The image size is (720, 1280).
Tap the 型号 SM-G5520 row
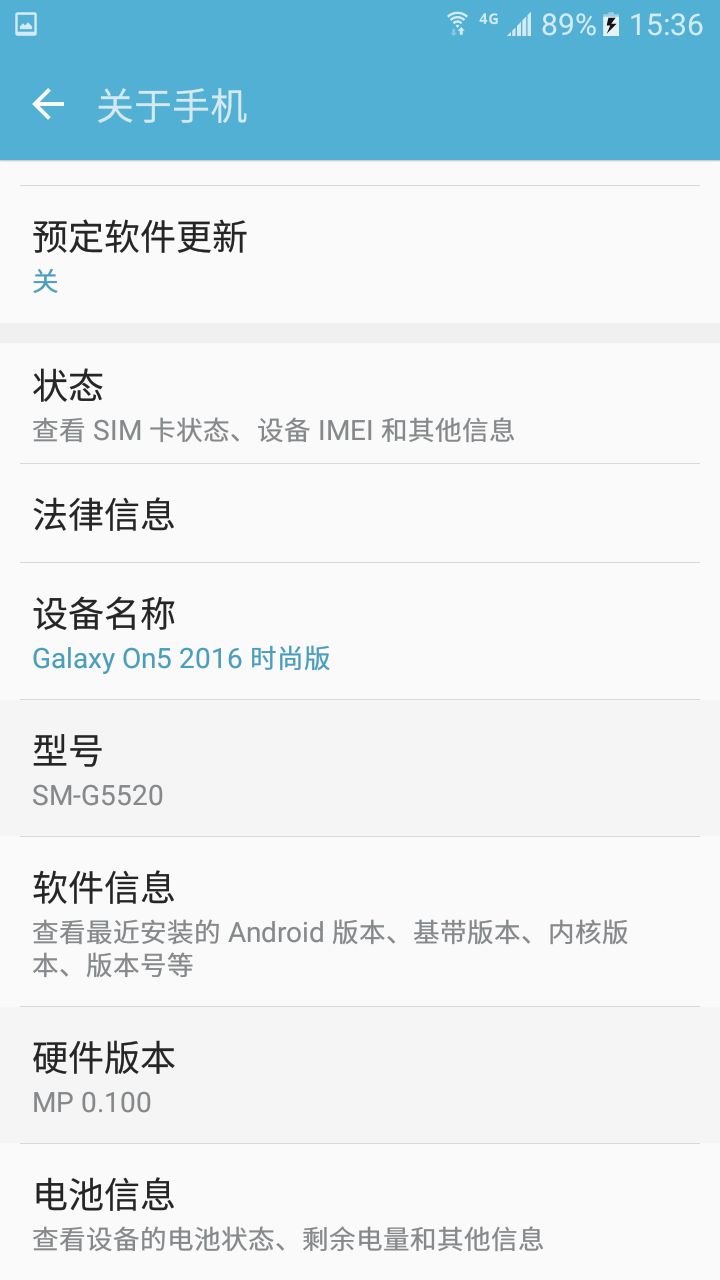(x=360, y=768)
